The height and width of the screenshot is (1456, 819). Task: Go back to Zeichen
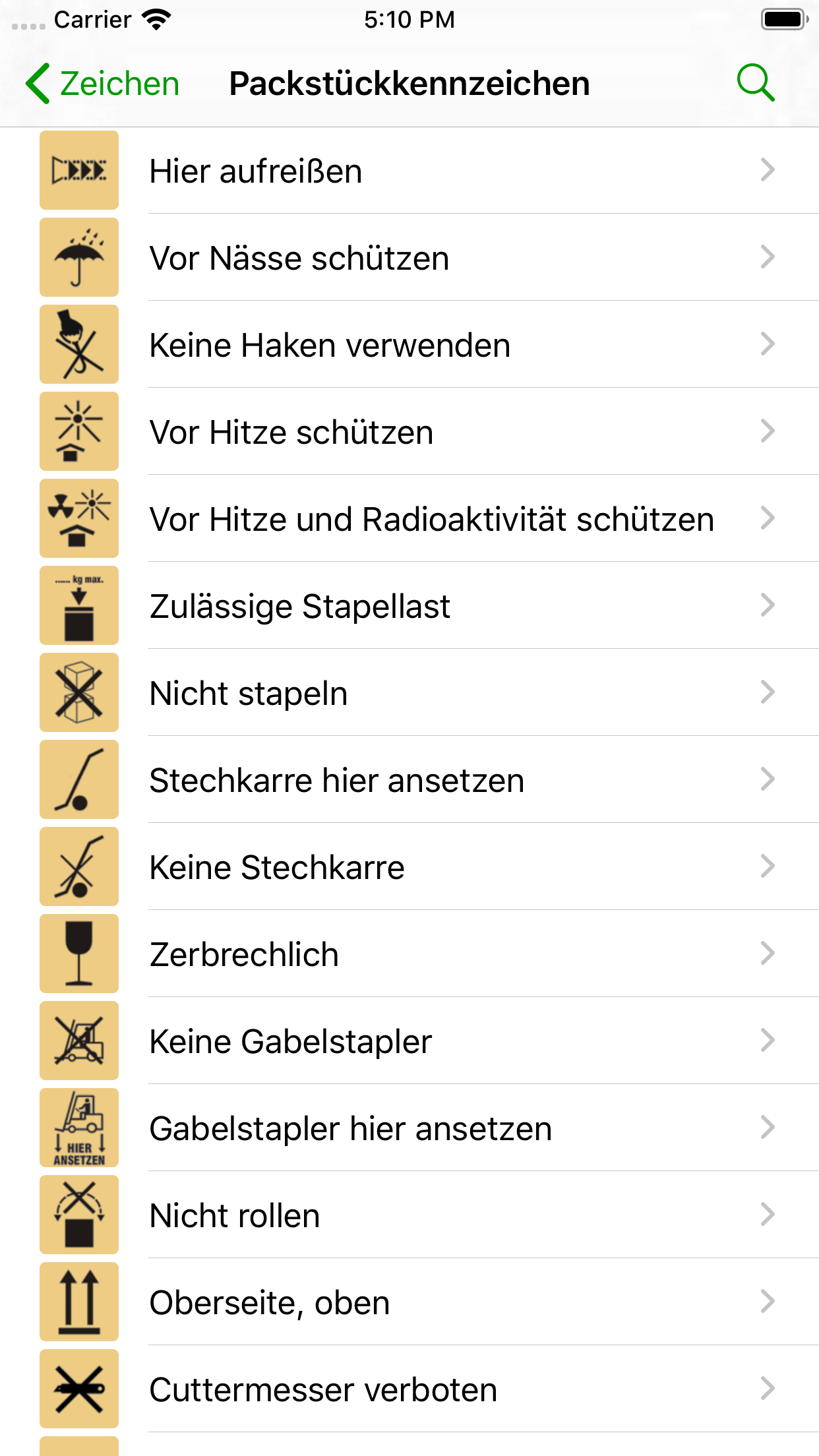click(x=103, y=84)
